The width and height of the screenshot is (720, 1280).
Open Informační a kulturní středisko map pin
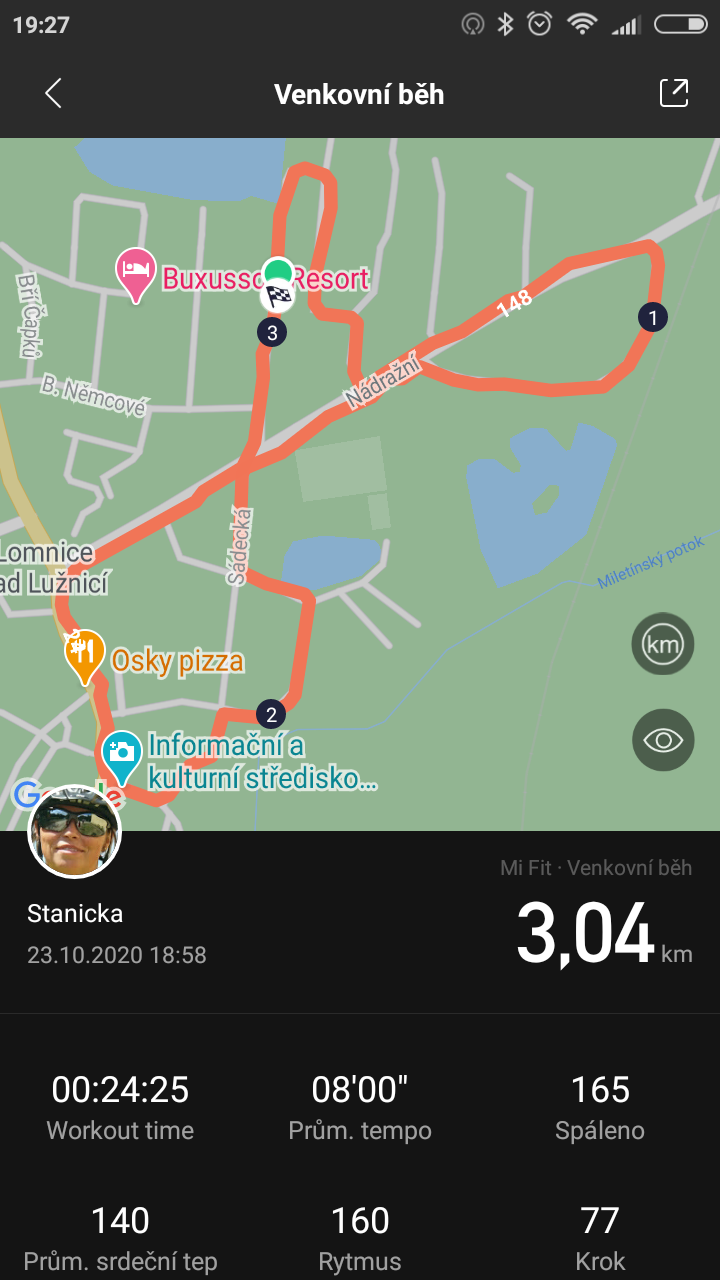pos(122,758)
